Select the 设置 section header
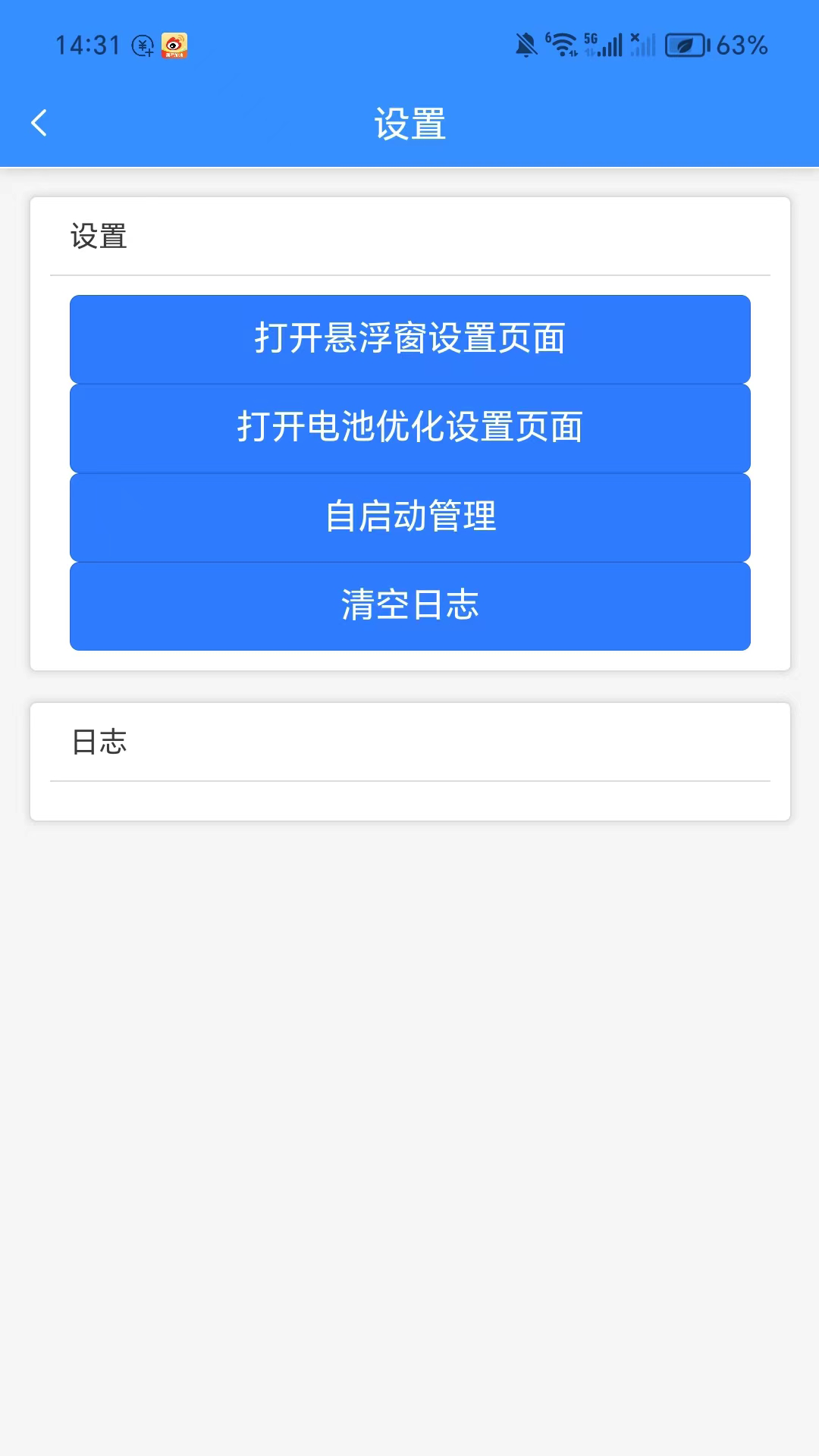 click(x=99, y=236)
